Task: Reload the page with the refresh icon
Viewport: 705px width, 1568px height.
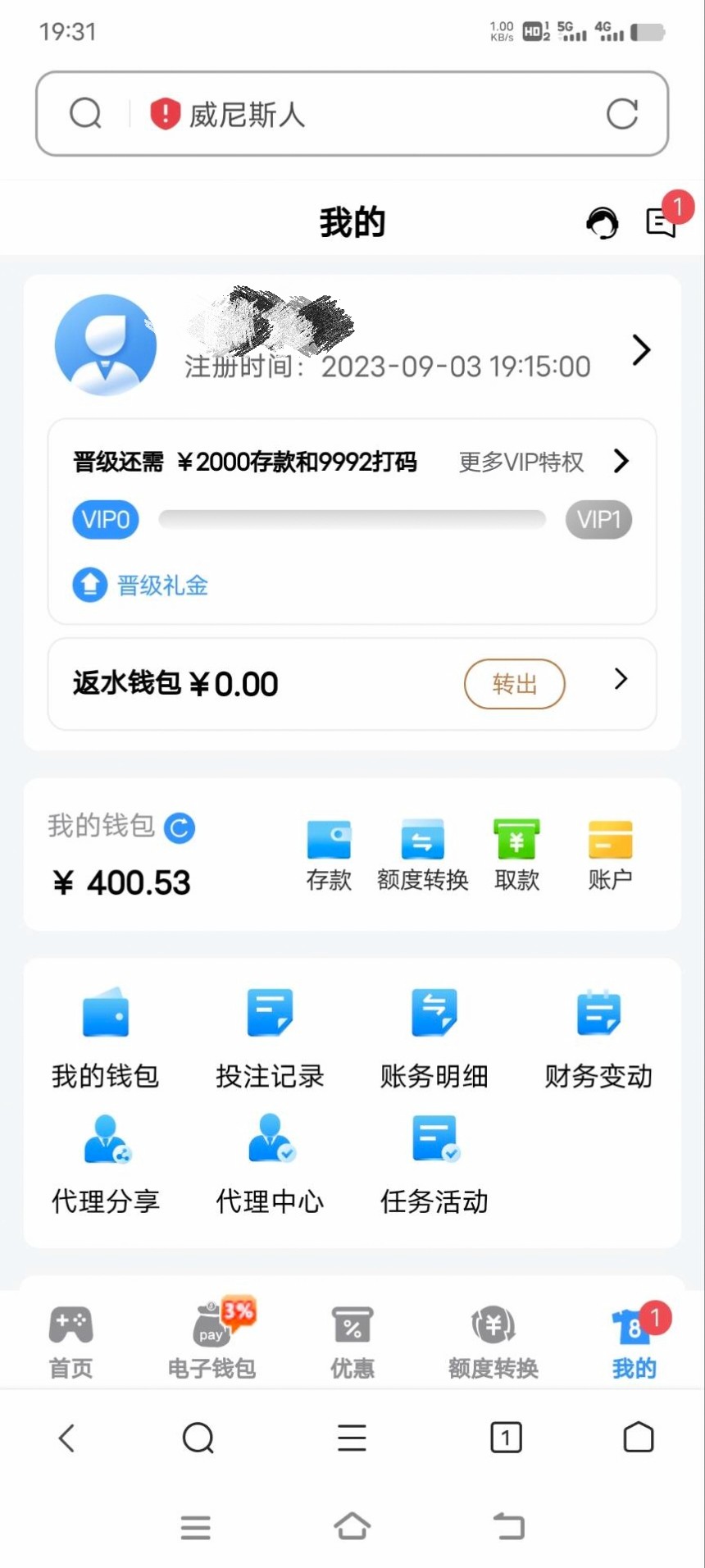Action: [621, 114]
